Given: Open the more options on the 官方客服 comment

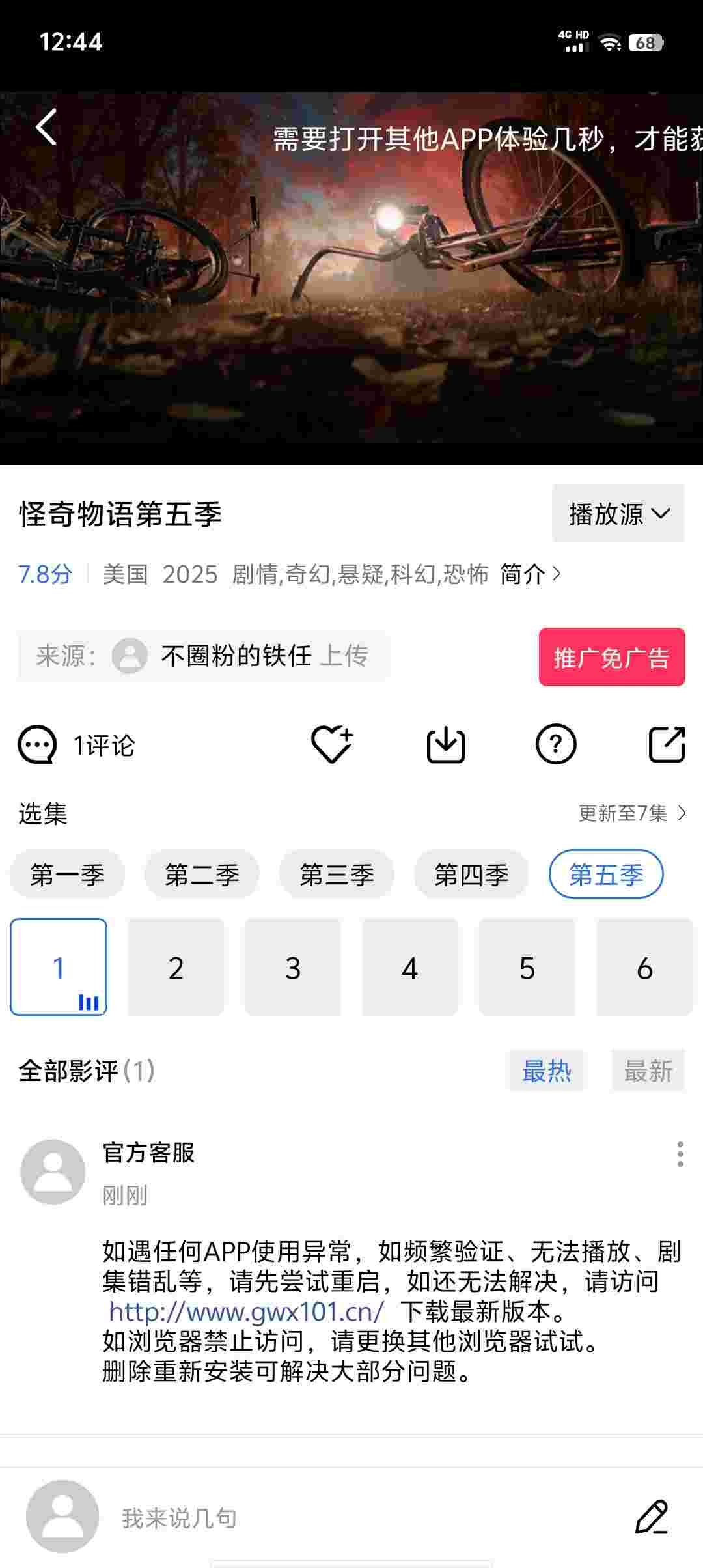Looking at the screenshot, I should tap(680, 1155).
